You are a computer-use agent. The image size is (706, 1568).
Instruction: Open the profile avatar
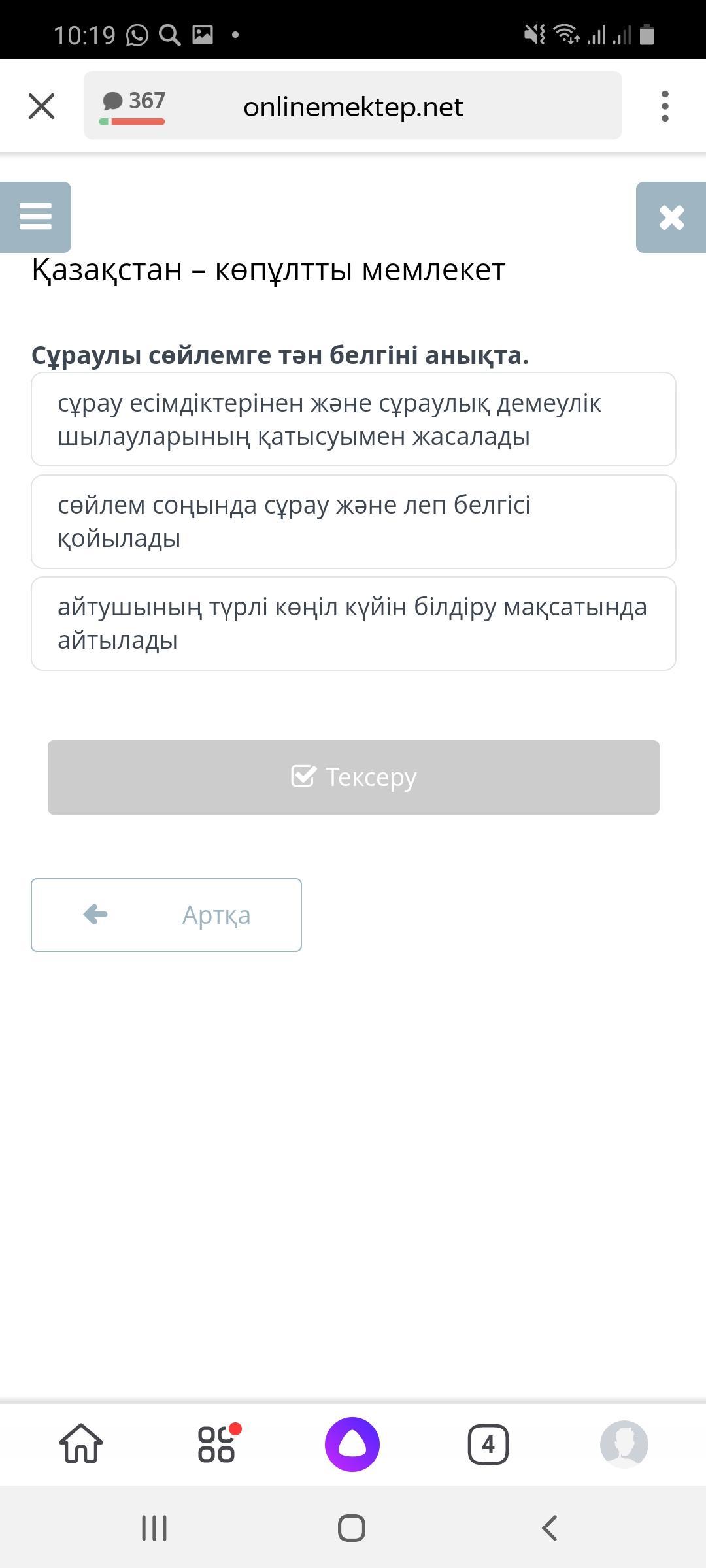[624, 1444]
